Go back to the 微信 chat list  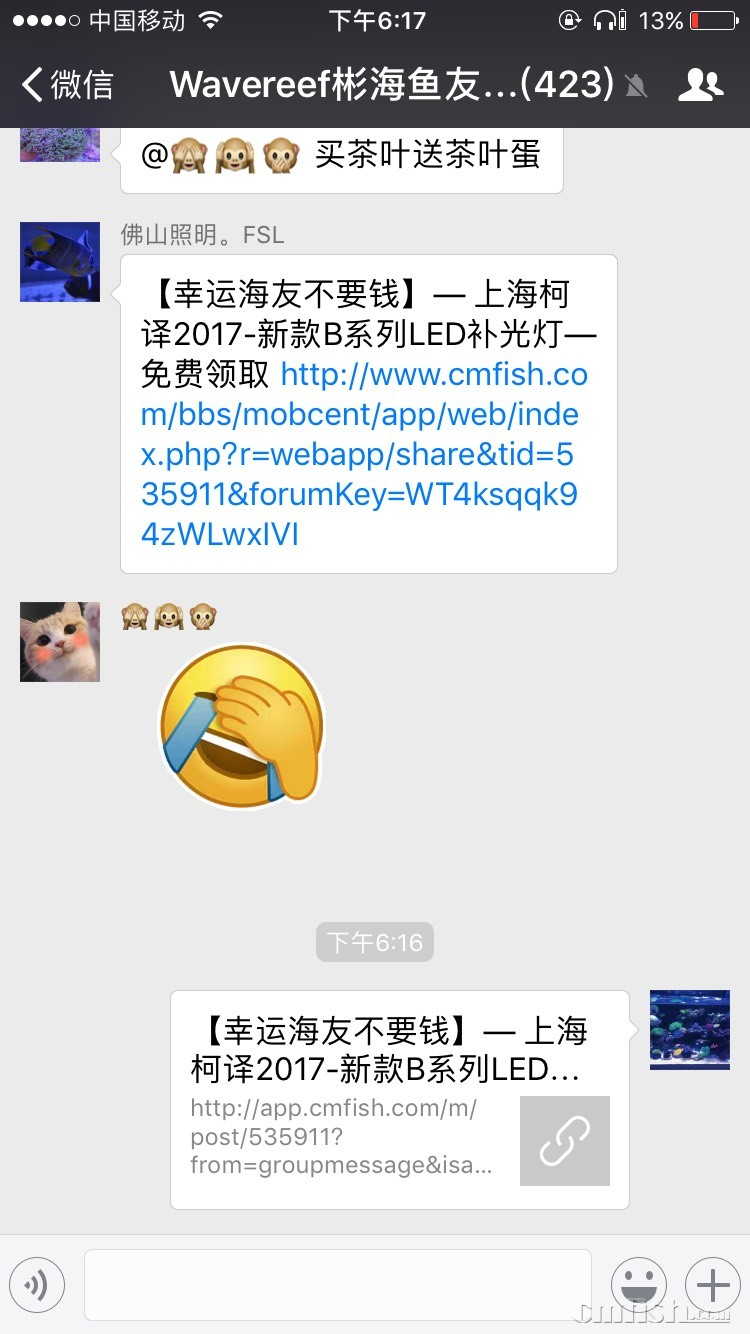point(68,85)
